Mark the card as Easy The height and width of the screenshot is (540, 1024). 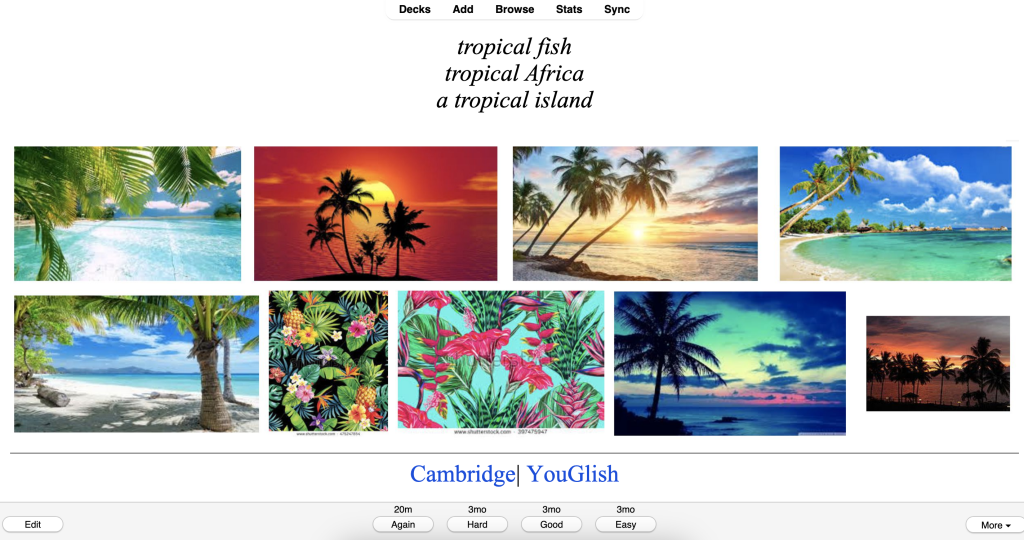pyautogui.click(x=625, y=524)
